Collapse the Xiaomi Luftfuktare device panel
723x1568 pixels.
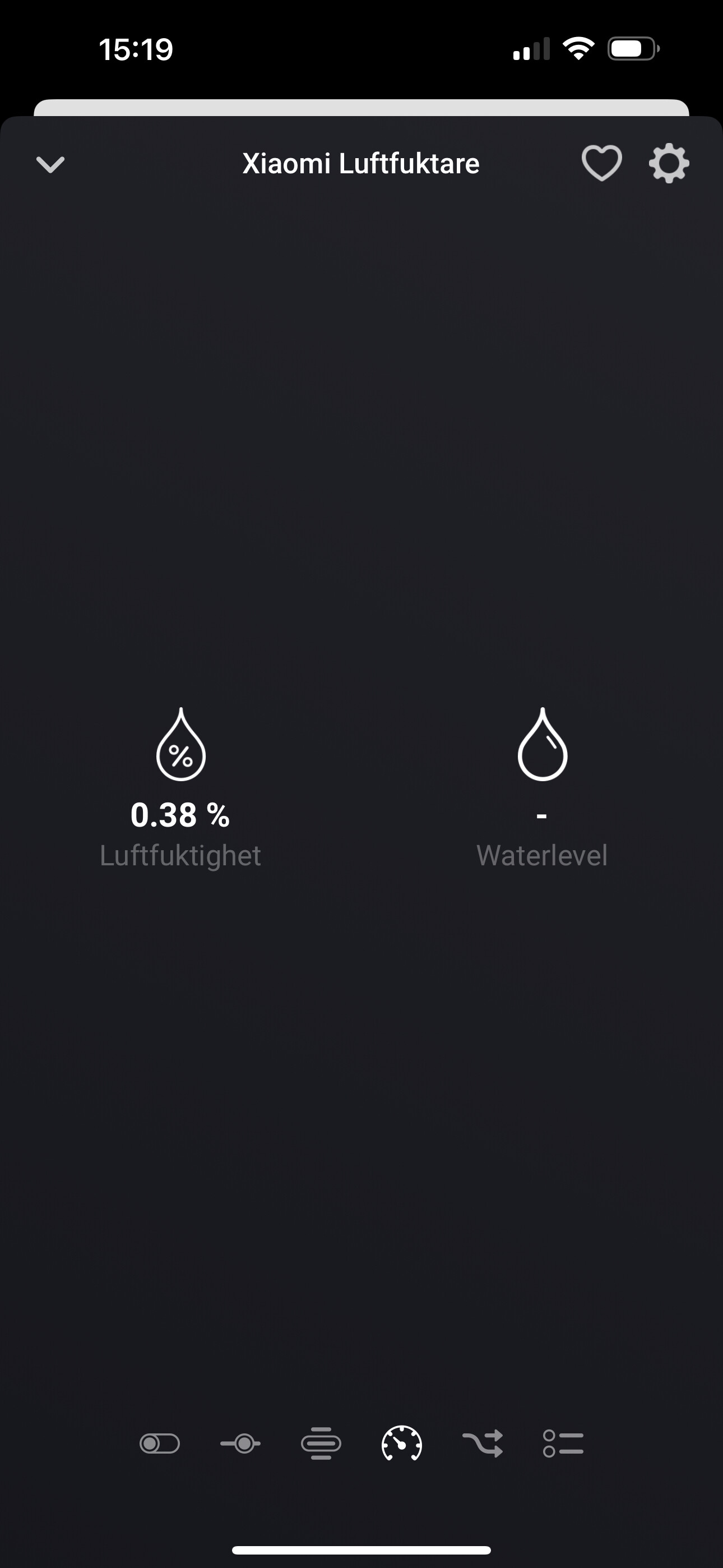[x=50, y=164]
